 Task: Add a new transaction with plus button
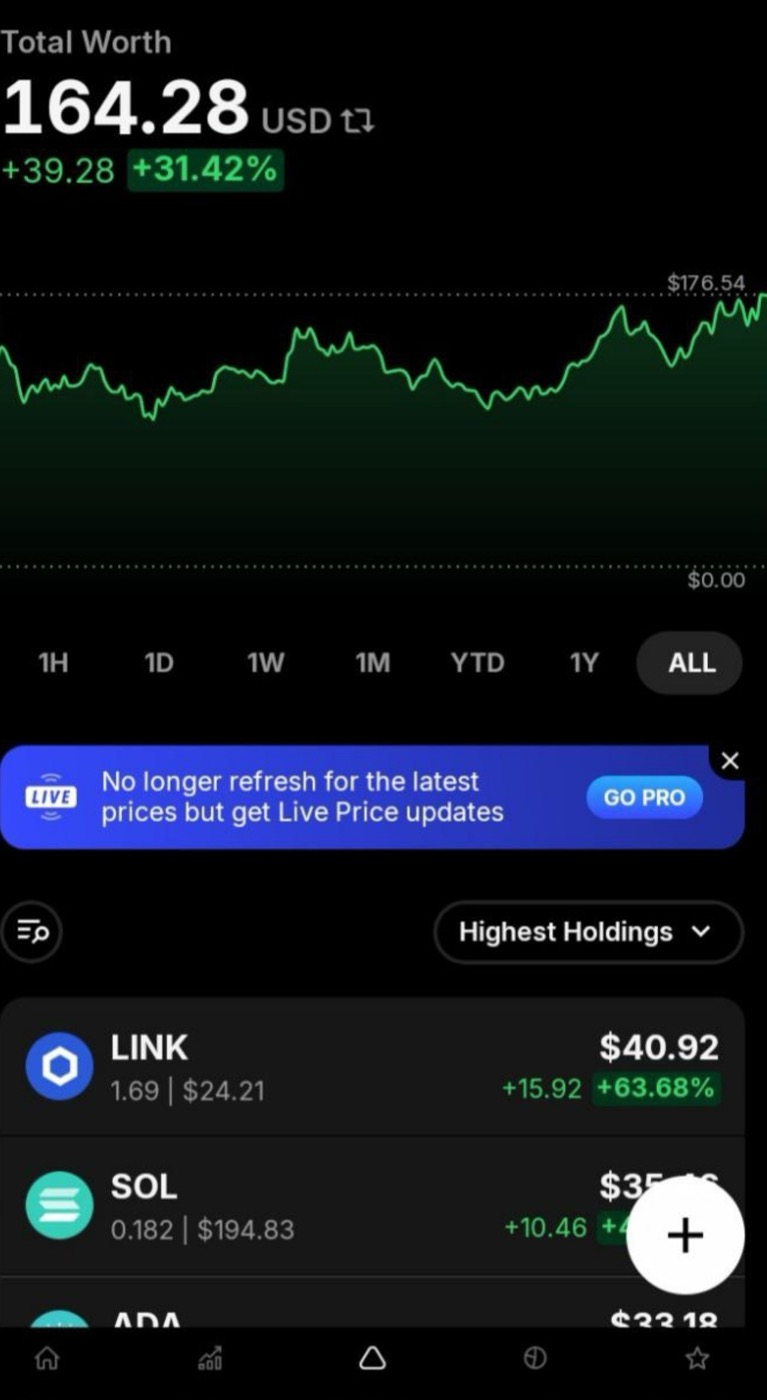tap(685, 1236)
